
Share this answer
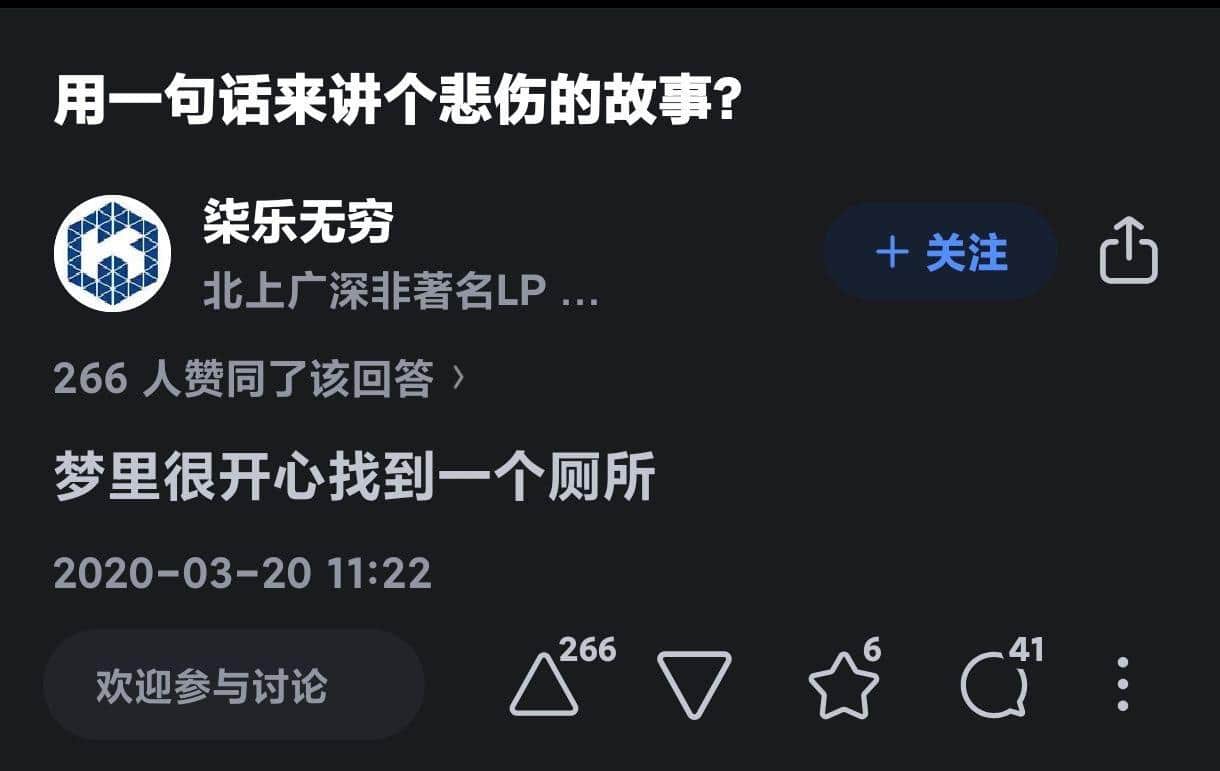coord(1129,252)
